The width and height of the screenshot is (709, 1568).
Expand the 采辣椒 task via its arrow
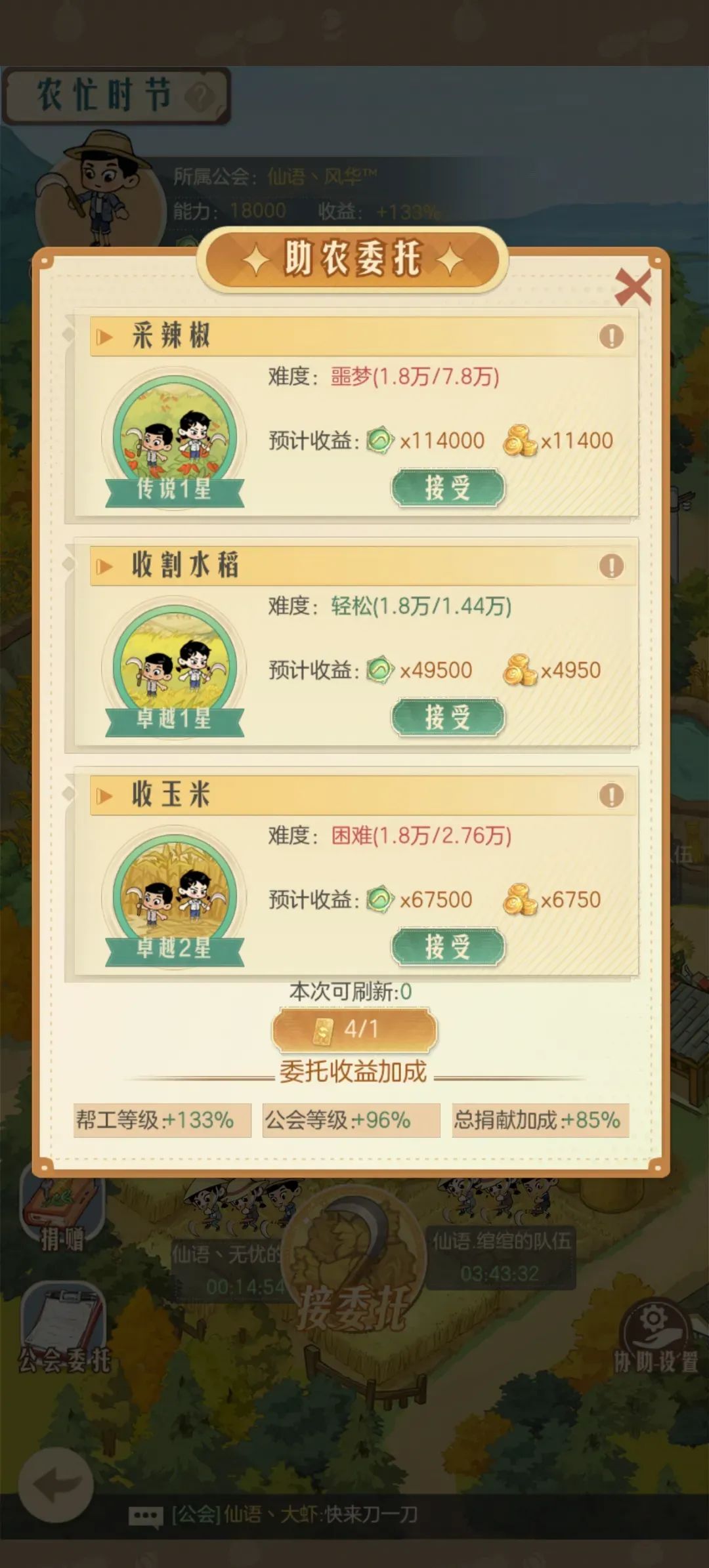pyautogui.click(x=105, y=336)
